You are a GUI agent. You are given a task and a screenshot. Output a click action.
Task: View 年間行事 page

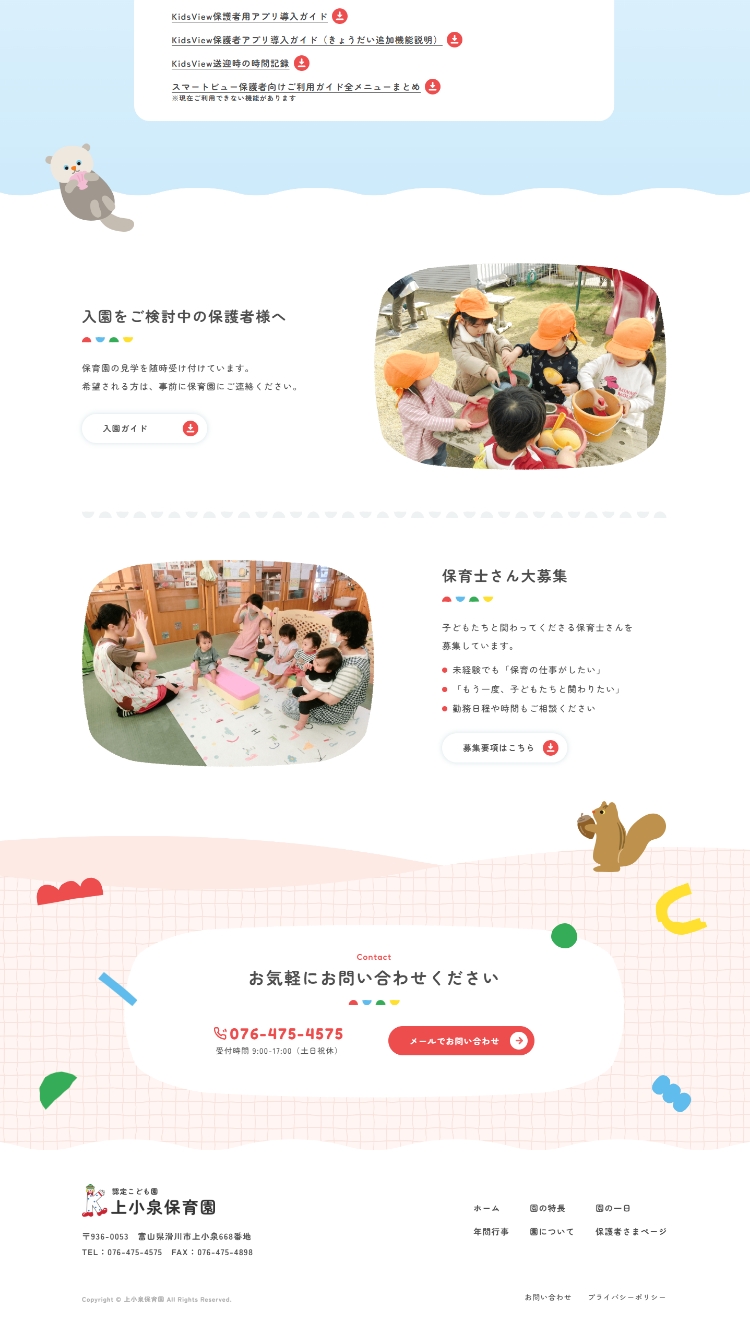click(x=491, y=1232)
